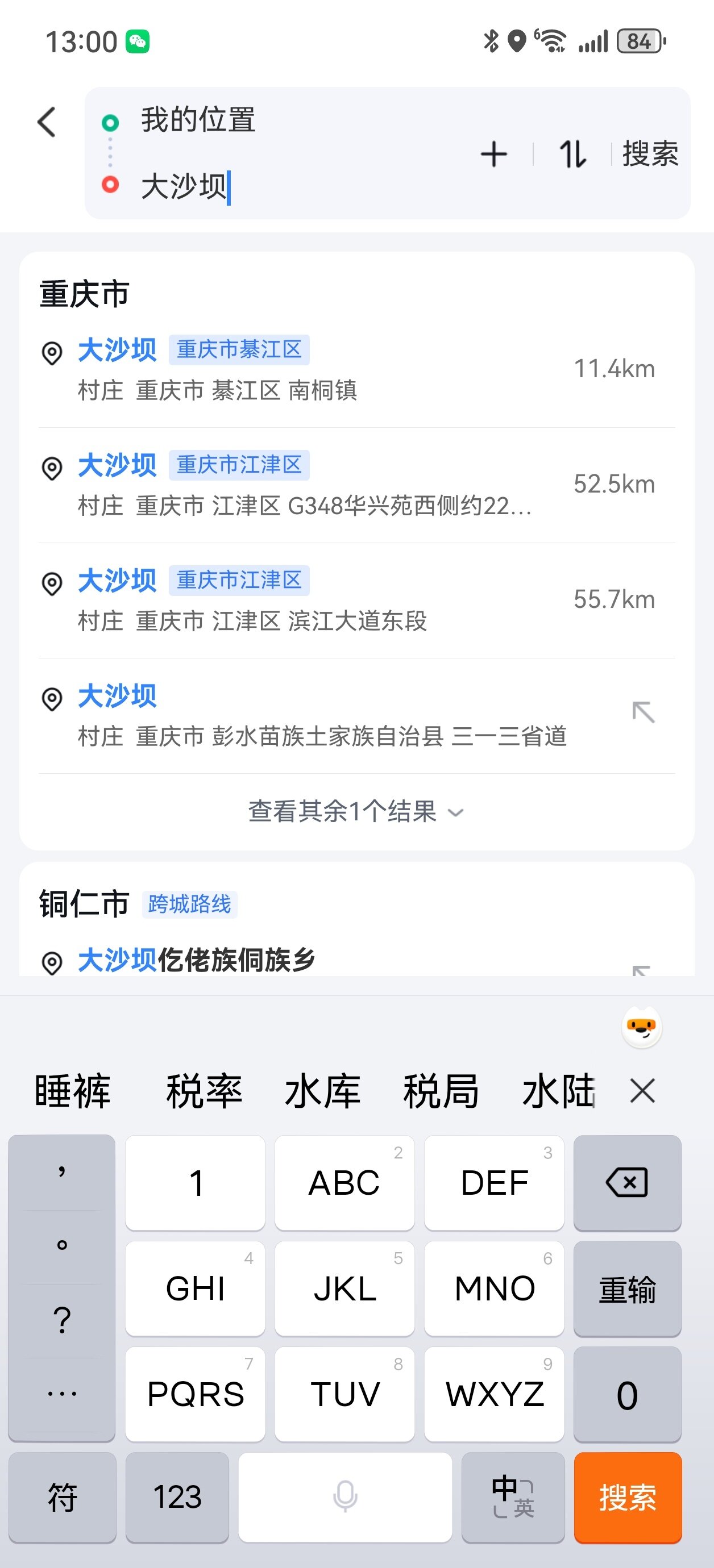Screen dimensions: 714x1568
Task: Pick 大沙坝 on 滨江大道东段
Action: click(x=305, y=599)
